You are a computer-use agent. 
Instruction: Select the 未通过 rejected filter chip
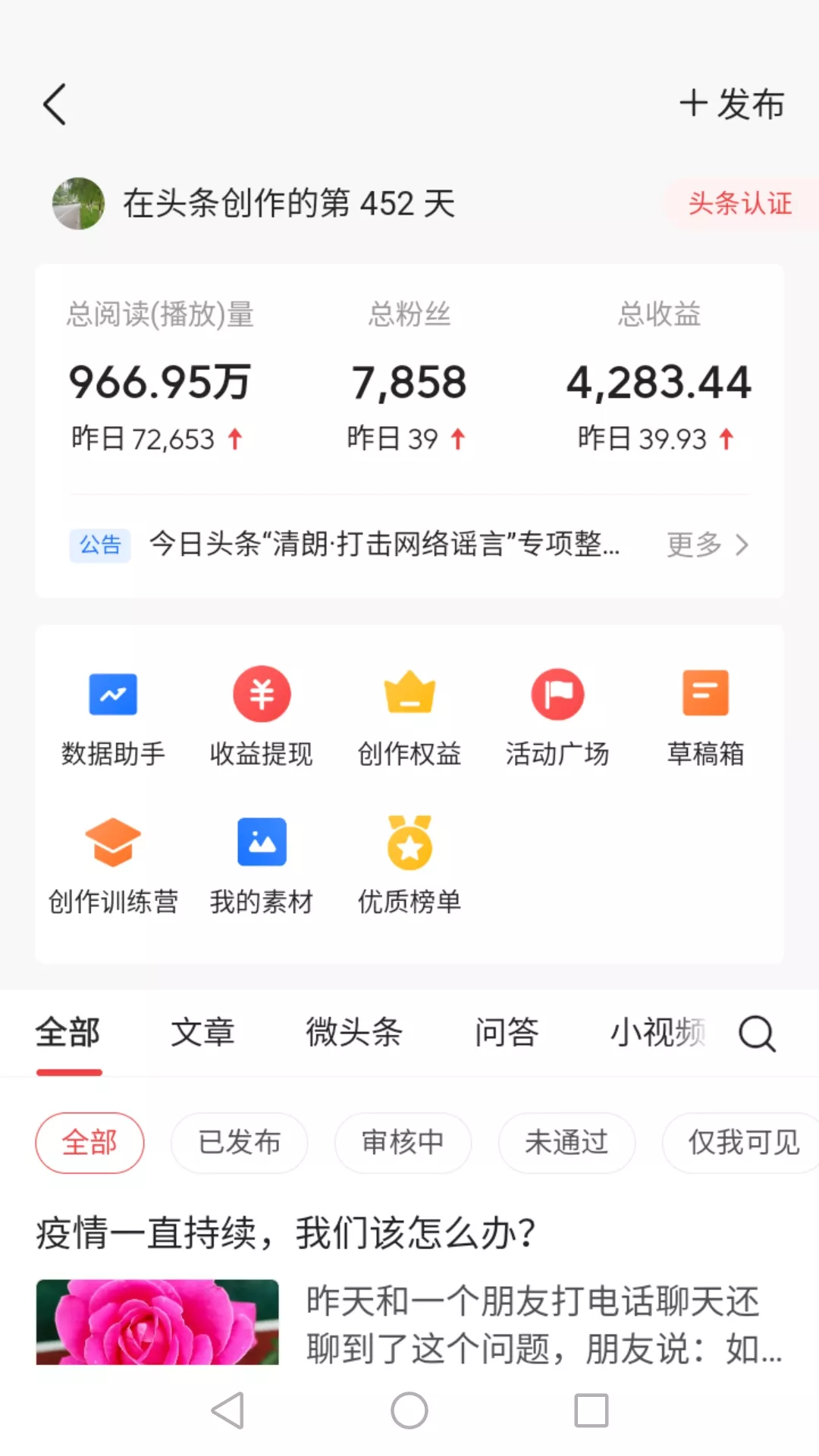pos(566,1142)
